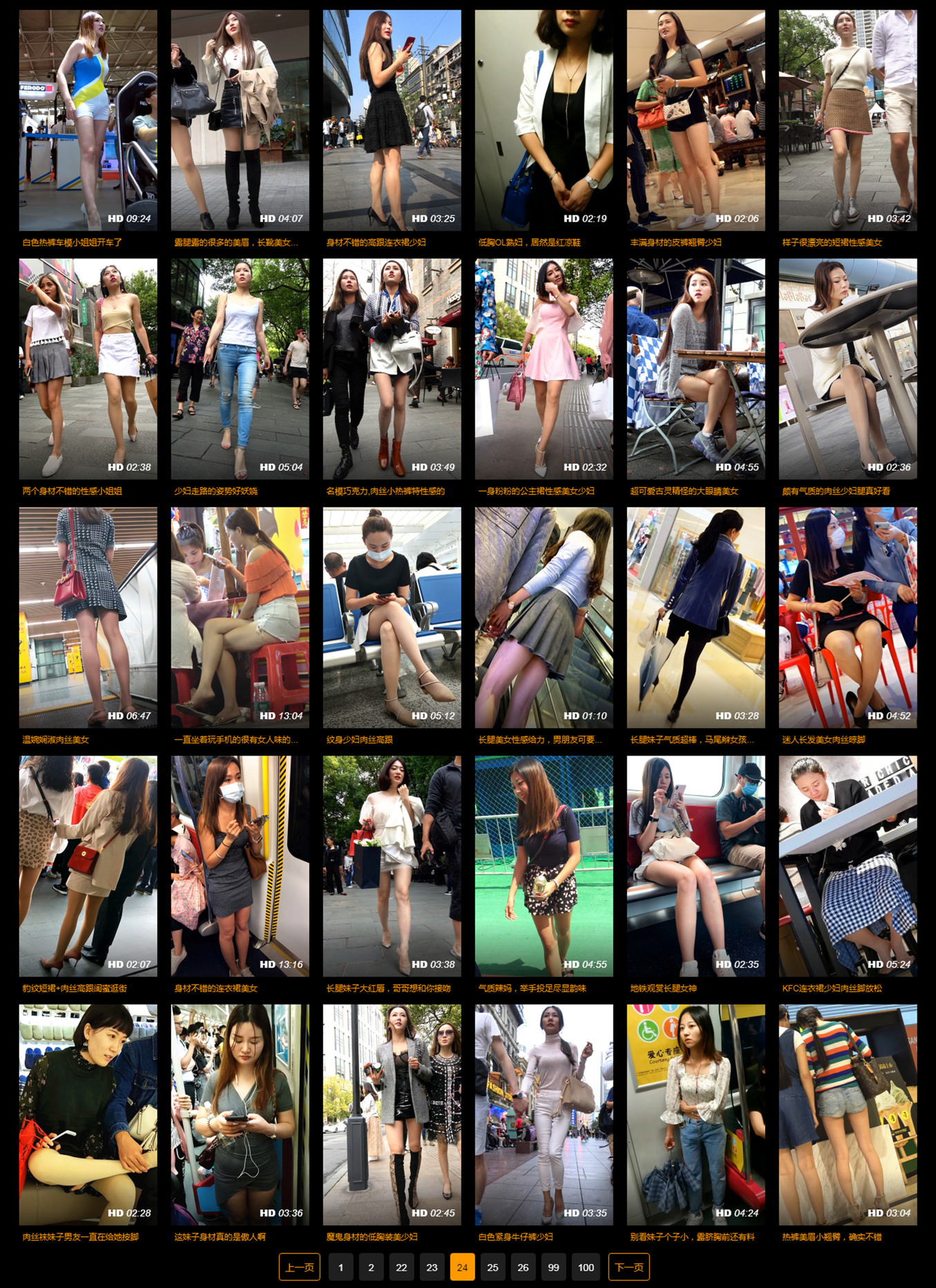Open page 26
The image size is (936, 1288).
pyautogui.click(x=523, y=1267)
